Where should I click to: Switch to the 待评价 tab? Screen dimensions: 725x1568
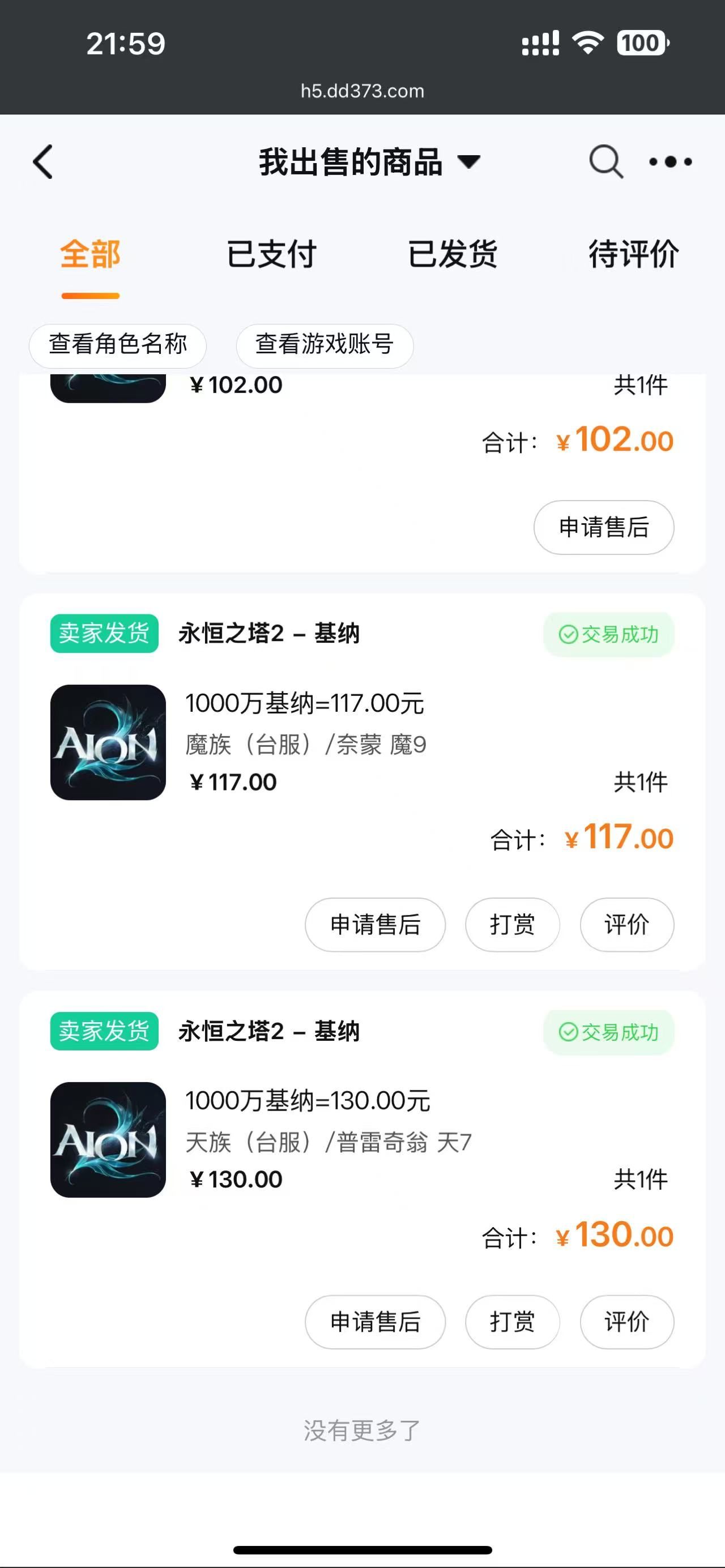tap(633, 254)
